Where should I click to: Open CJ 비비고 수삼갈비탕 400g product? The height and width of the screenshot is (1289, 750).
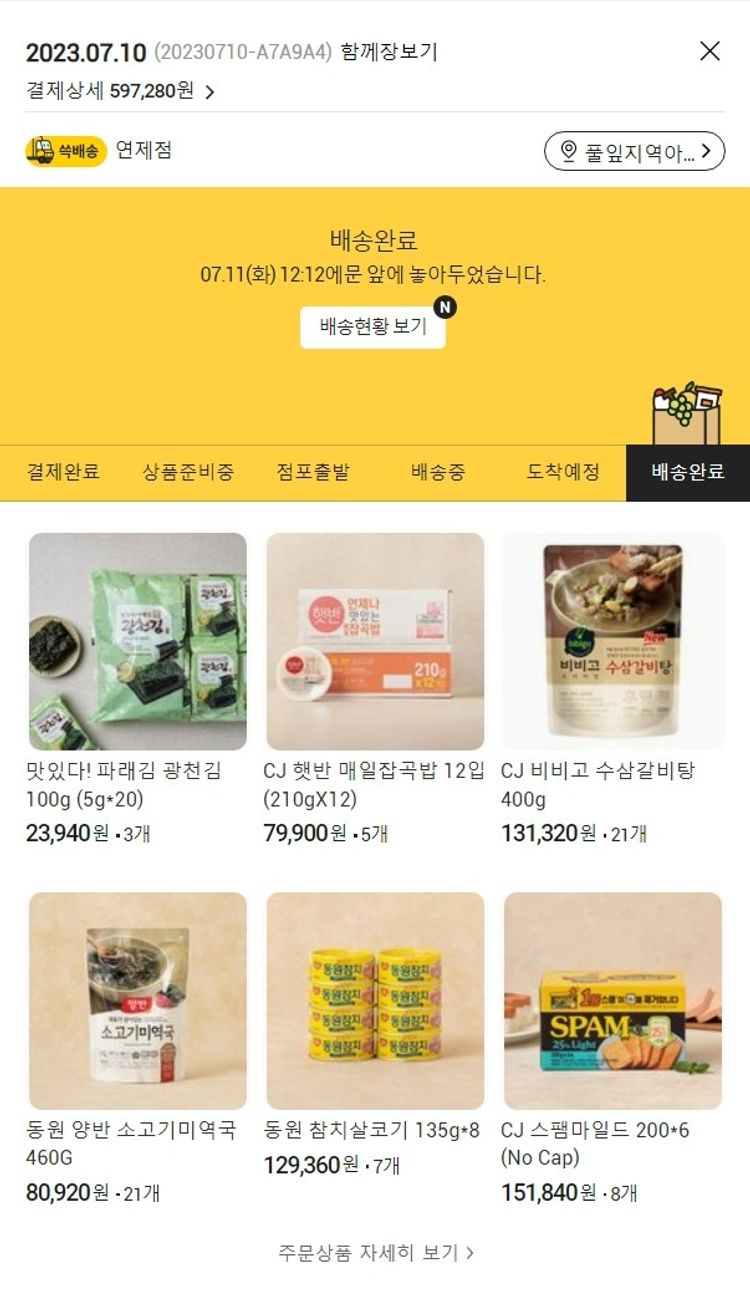click(x=612, y=642)
